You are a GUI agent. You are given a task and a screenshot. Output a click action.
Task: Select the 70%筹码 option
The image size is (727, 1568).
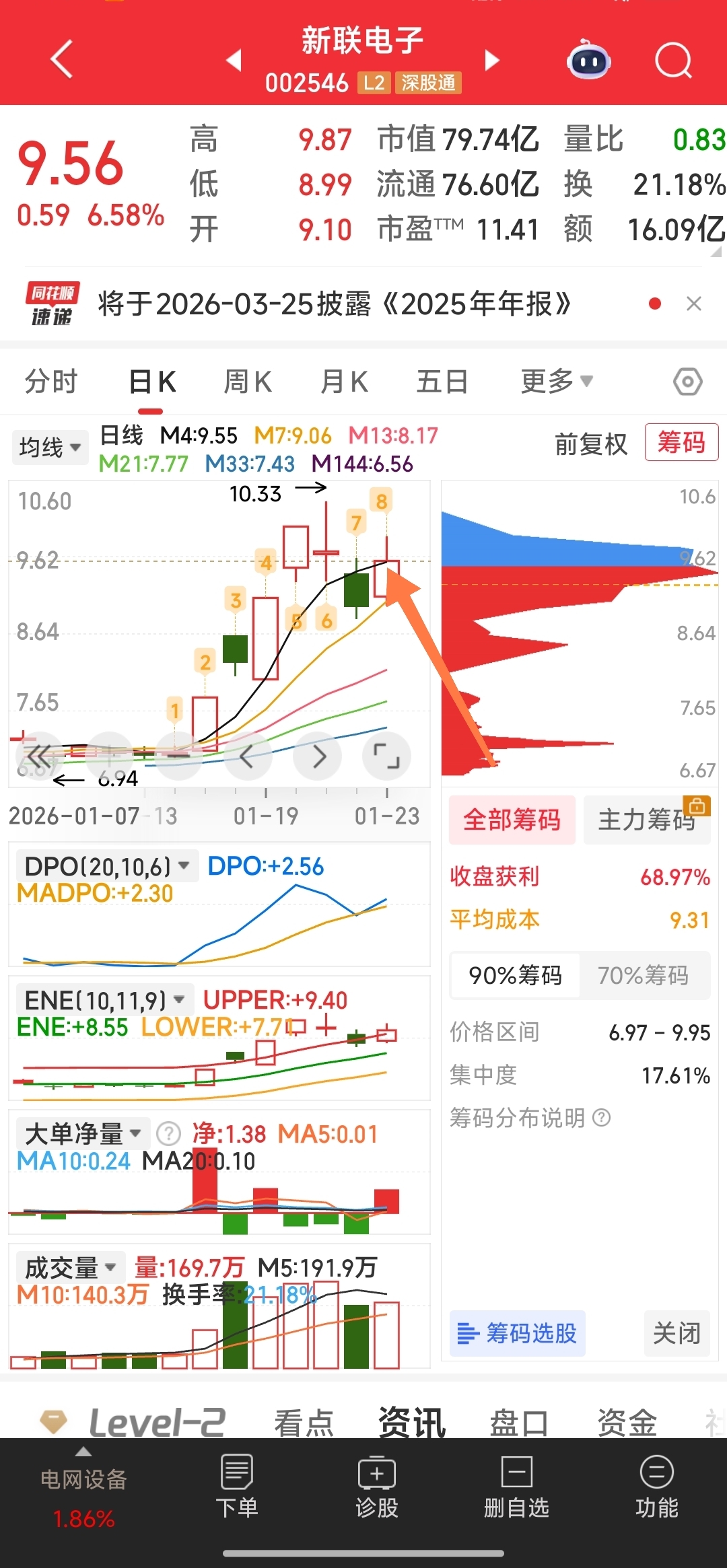[644, 976]
